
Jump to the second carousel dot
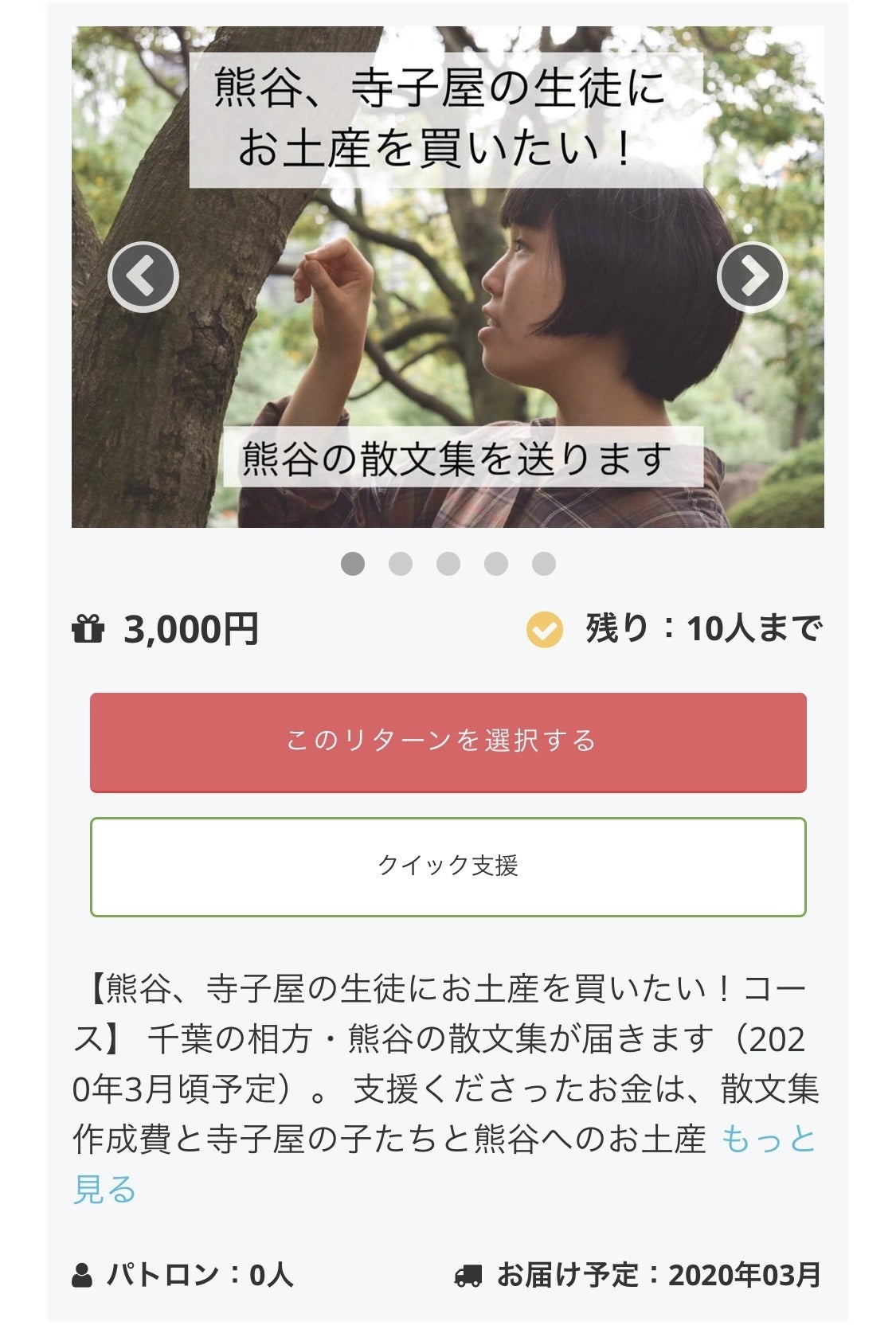(401, 564)
